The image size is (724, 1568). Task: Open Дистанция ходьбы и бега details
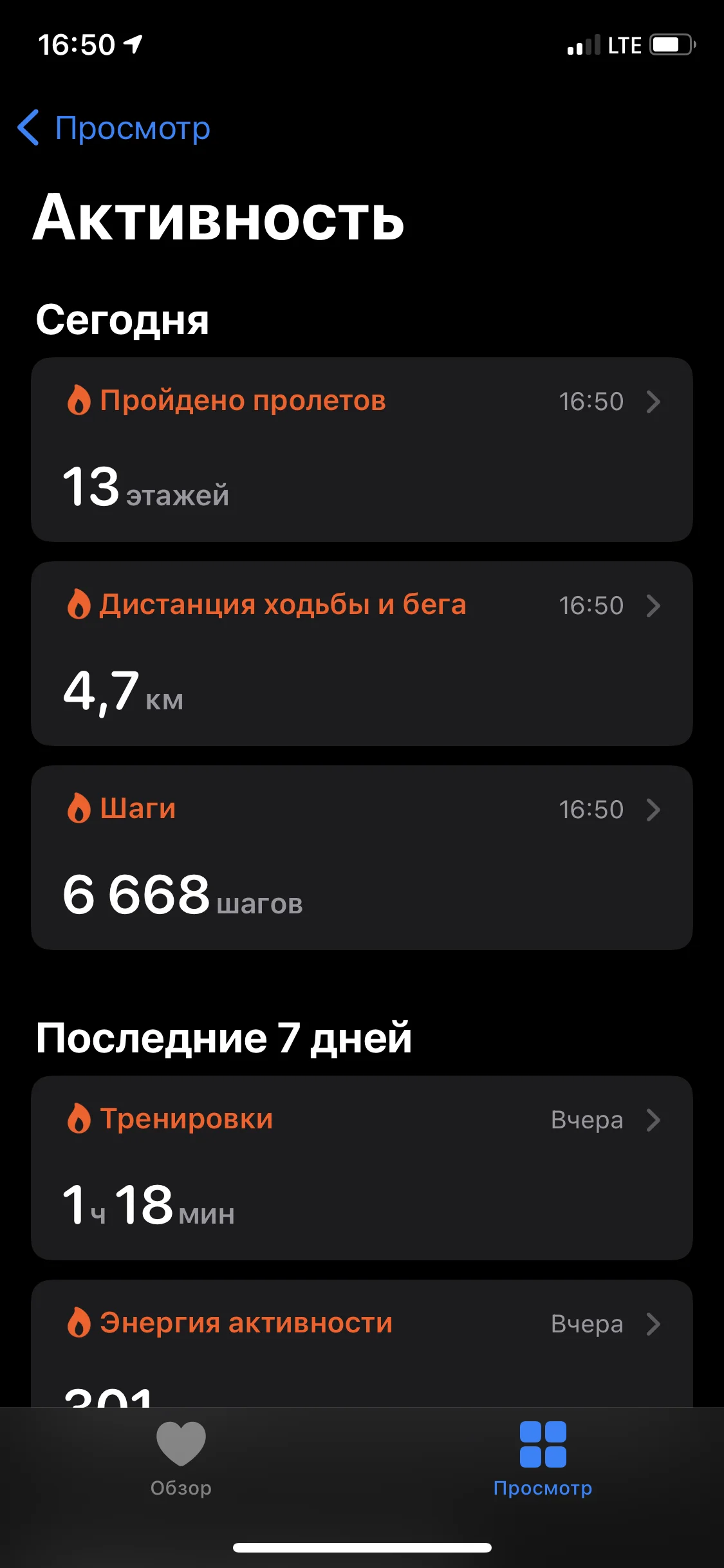click(362, 653)
